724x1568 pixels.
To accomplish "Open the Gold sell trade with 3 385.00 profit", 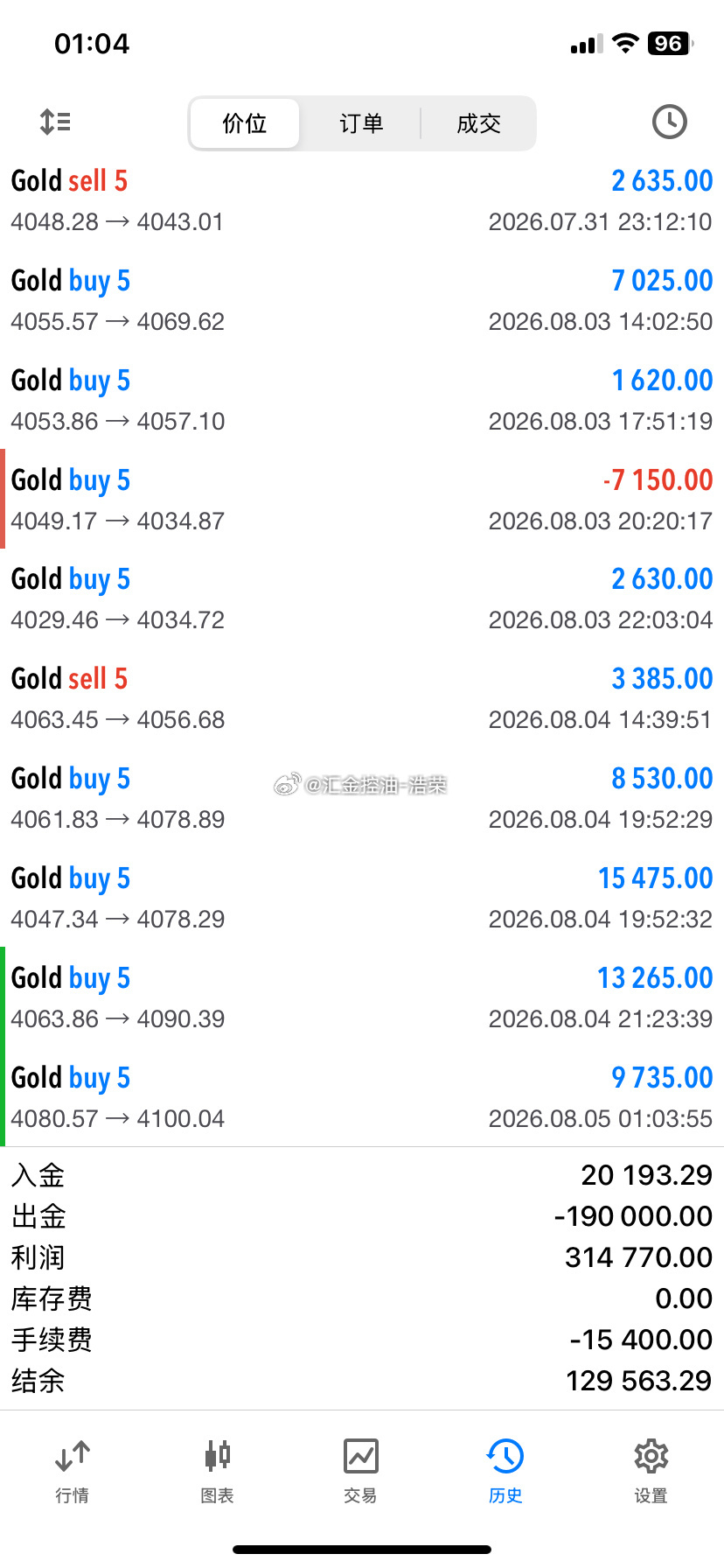I will tap(362, 698).
